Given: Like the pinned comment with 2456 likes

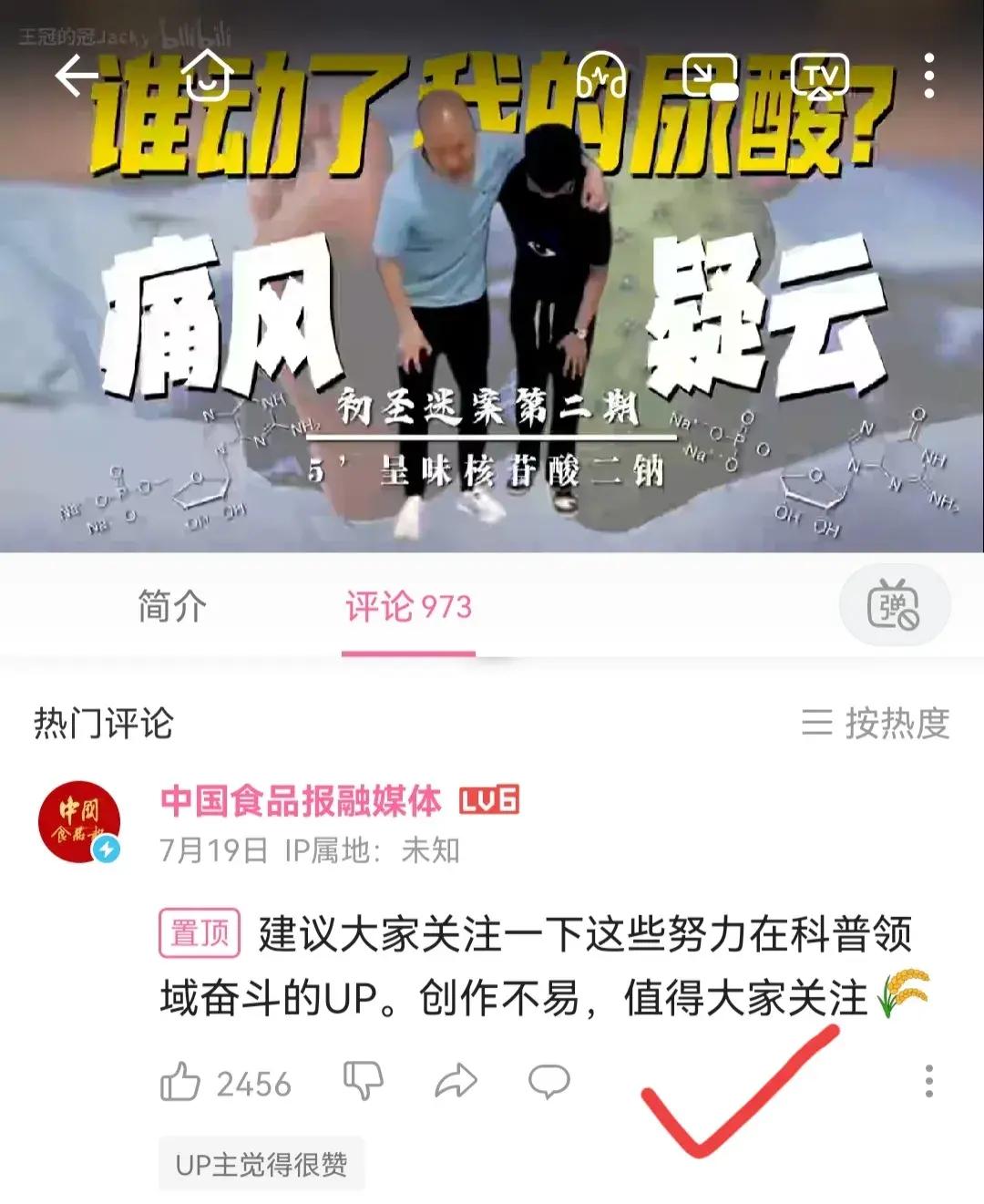Looking at the screenshot, I should (181, 1083).
